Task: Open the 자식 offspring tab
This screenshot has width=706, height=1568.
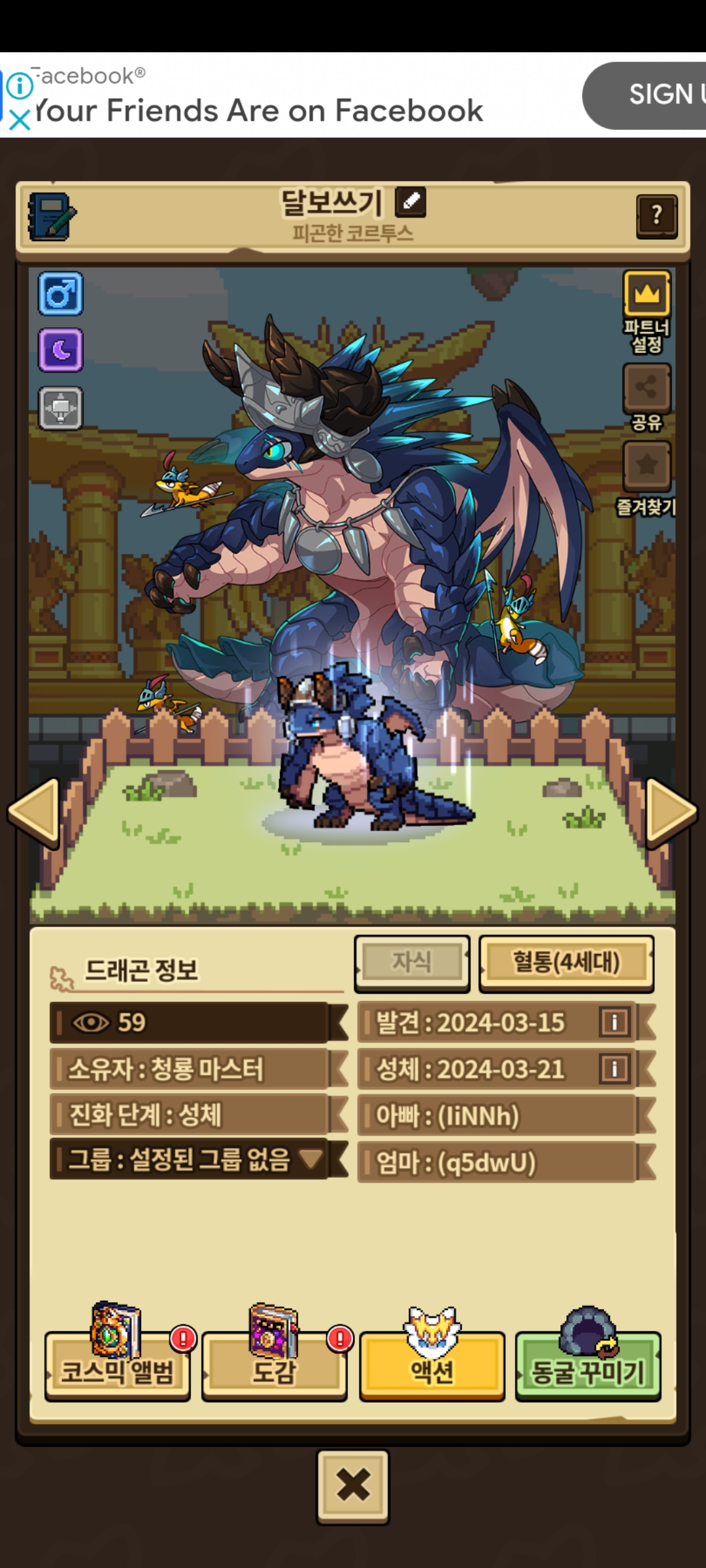Action: tap(412, 962)
